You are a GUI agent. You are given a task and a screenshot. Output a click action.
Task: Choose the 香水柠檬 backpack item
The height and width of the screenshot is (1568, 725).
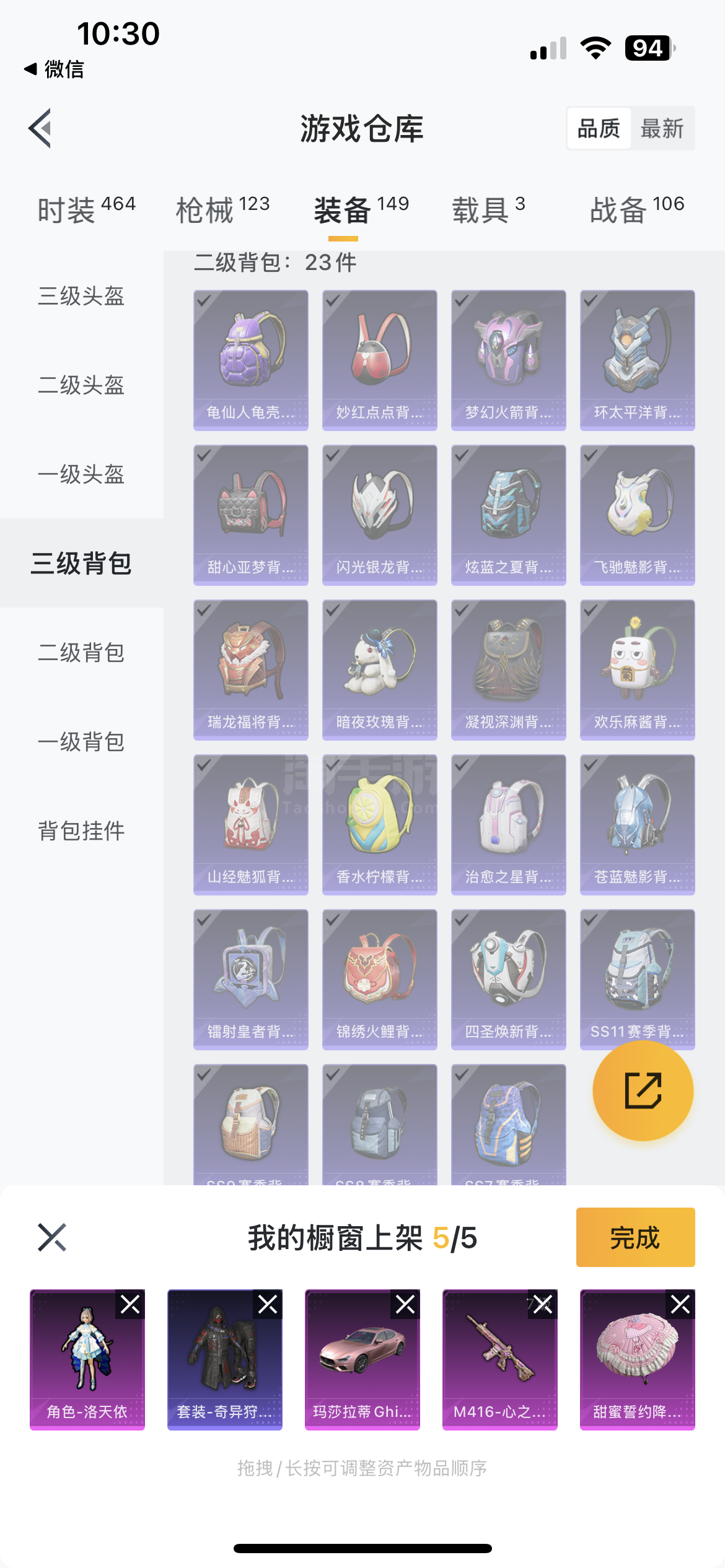coord(380,825)
